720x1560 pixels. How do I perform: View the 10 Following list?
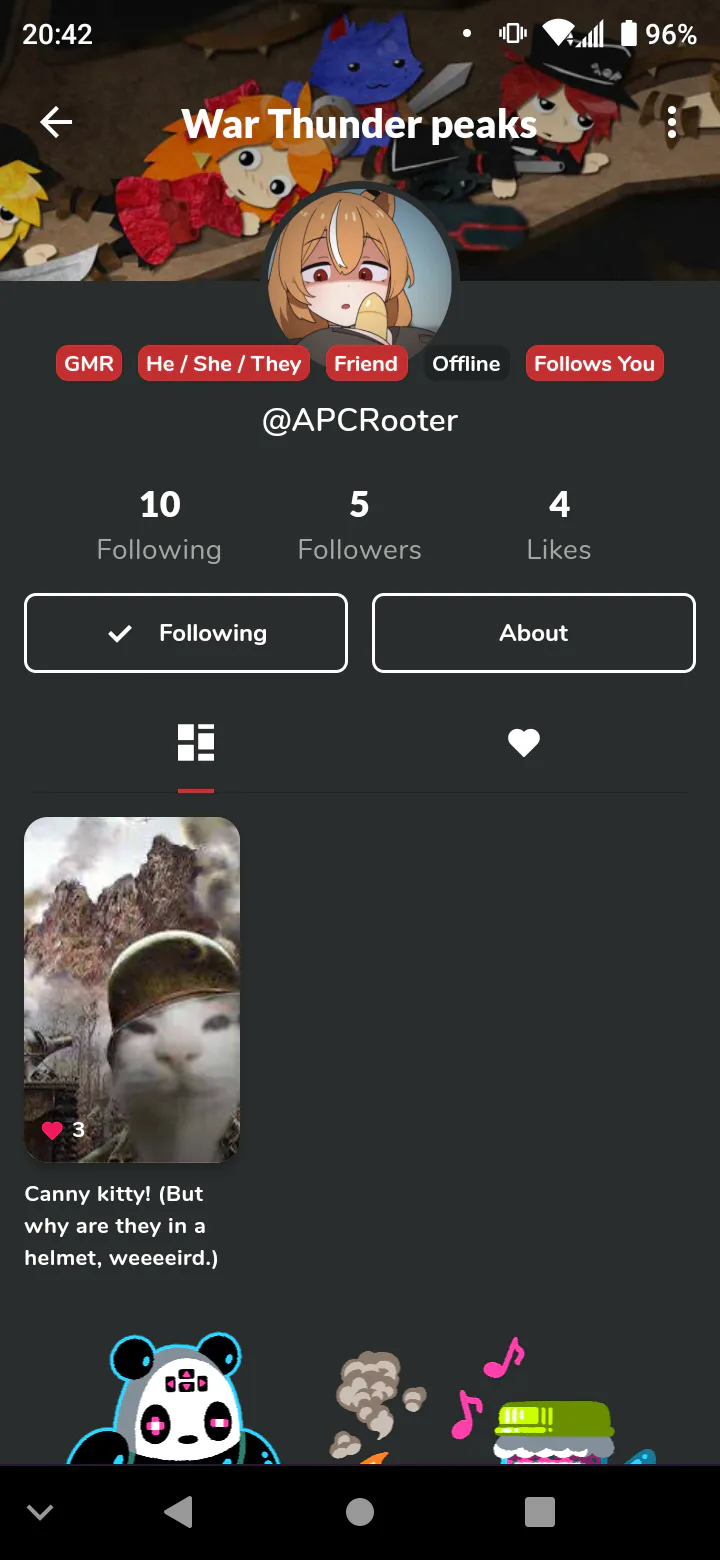tap(159, 526)
